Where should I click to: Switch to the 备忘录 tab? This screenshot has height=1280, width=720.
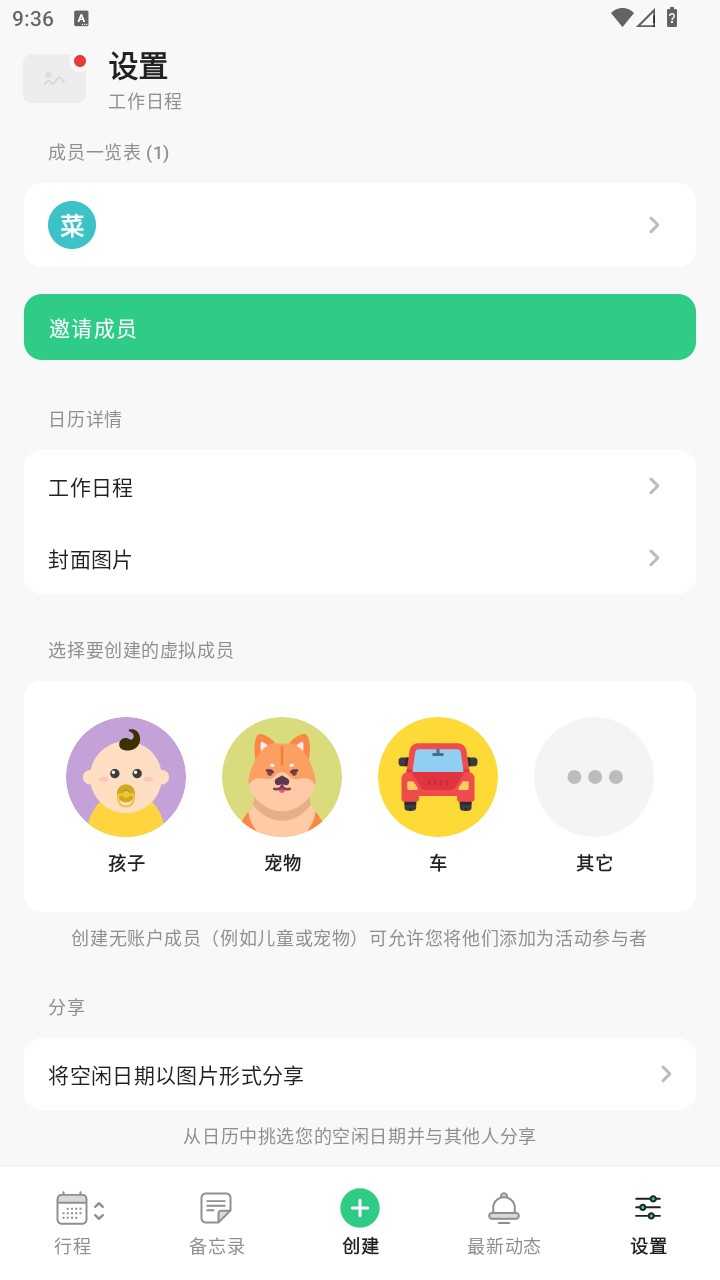(x=217, y=1222)
